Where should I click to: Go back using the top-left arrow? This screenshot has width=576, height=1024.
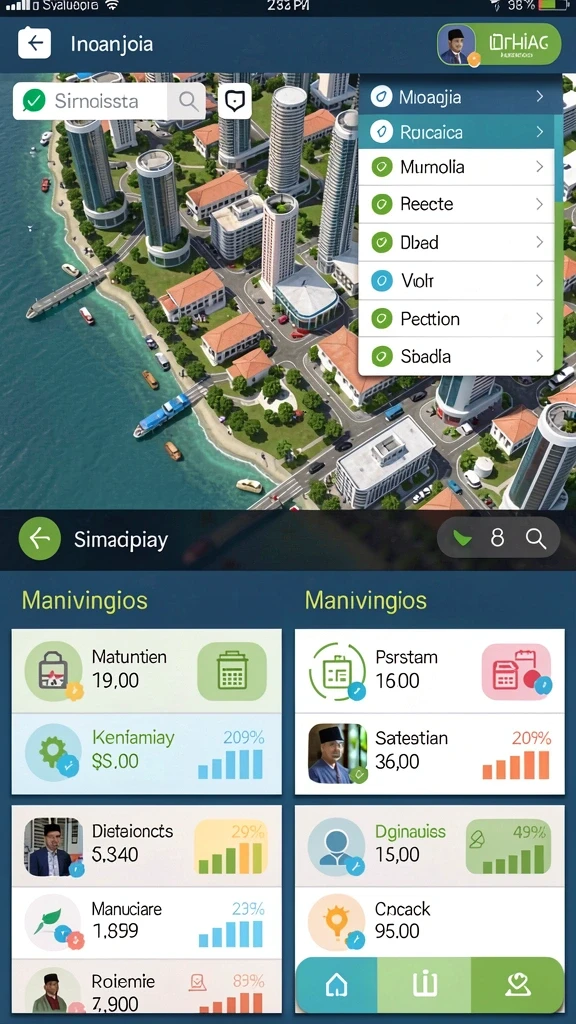point(35,44)
